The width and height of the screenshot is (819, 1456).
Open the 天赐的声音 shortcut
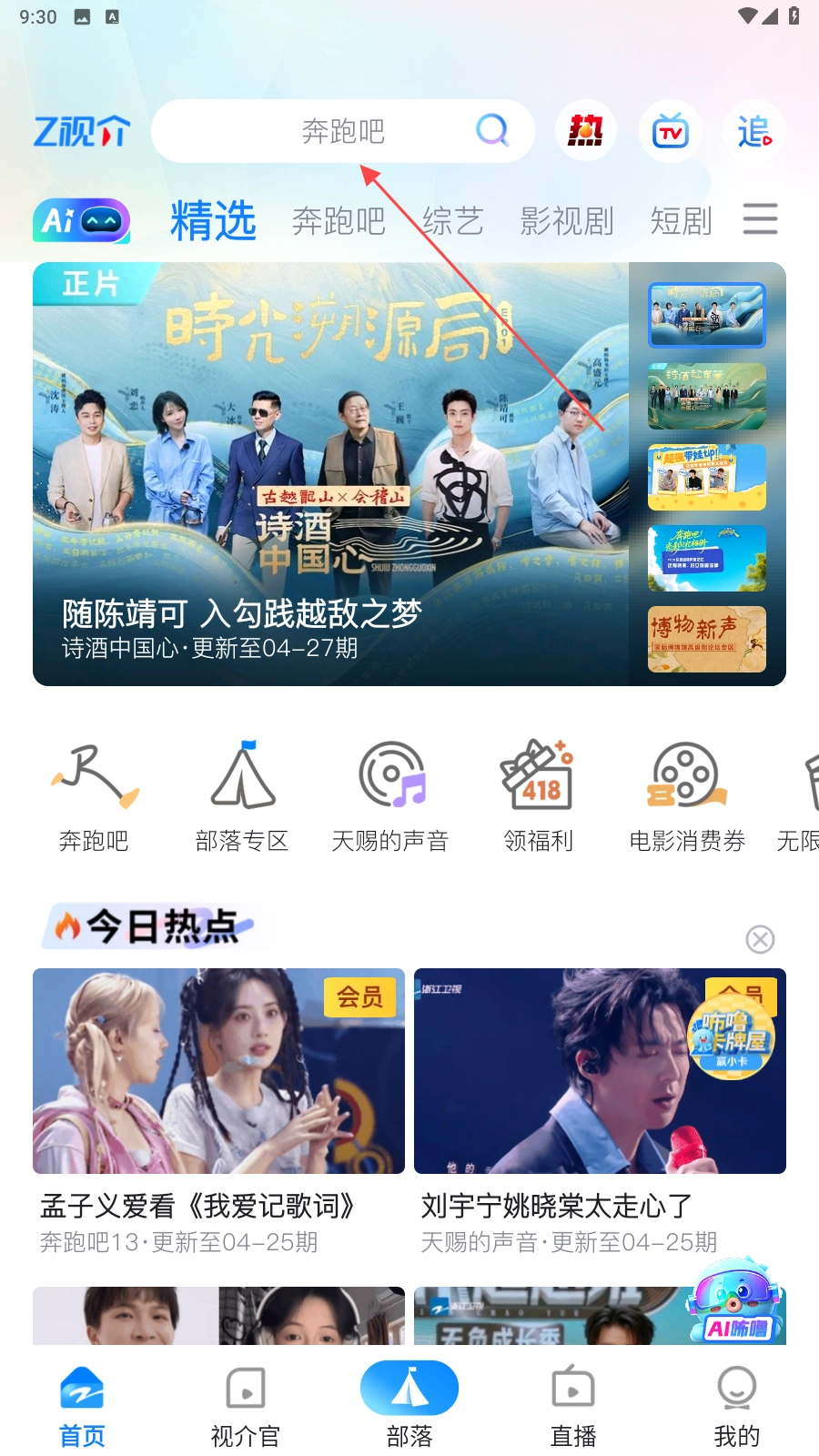390,796
